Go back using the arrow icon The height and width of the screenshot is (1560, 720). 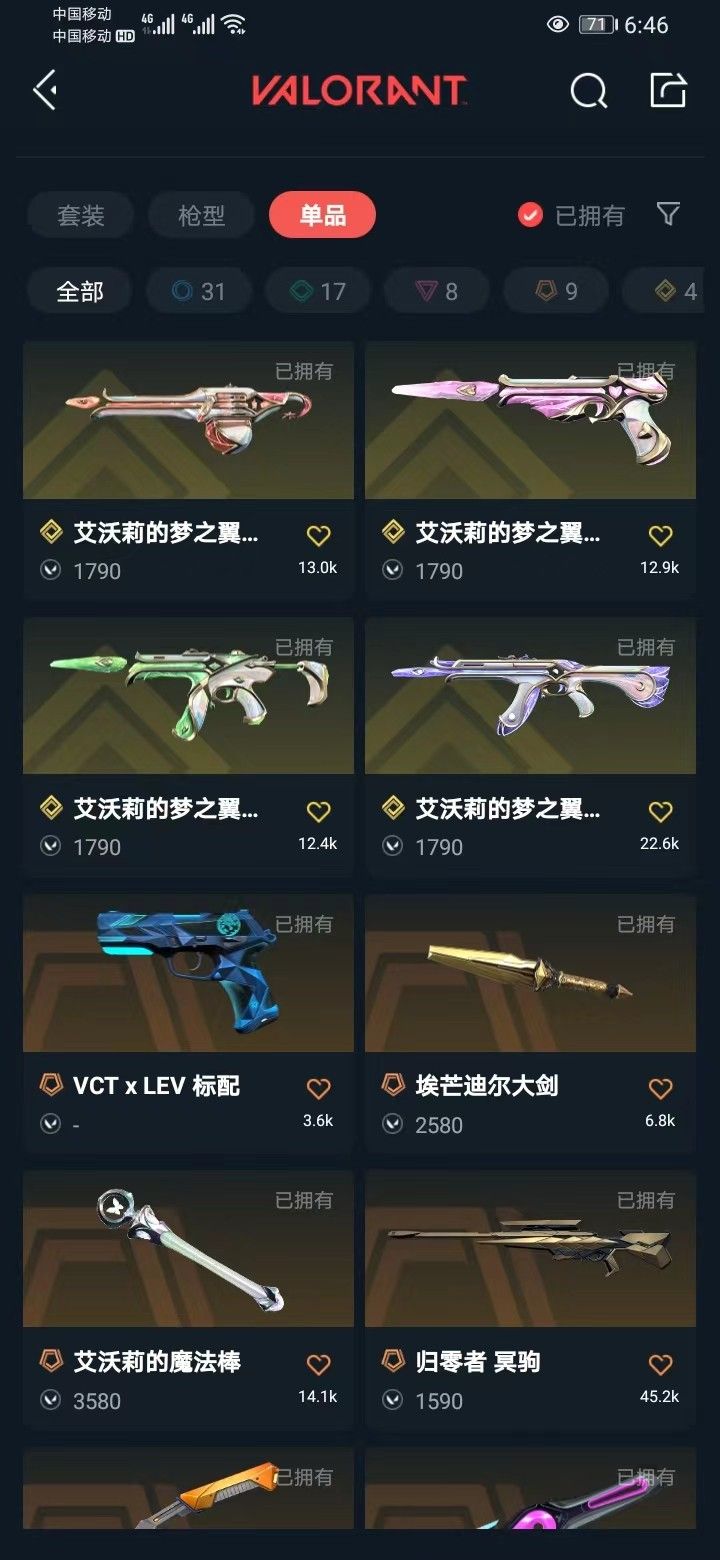(x=44, y=90)
